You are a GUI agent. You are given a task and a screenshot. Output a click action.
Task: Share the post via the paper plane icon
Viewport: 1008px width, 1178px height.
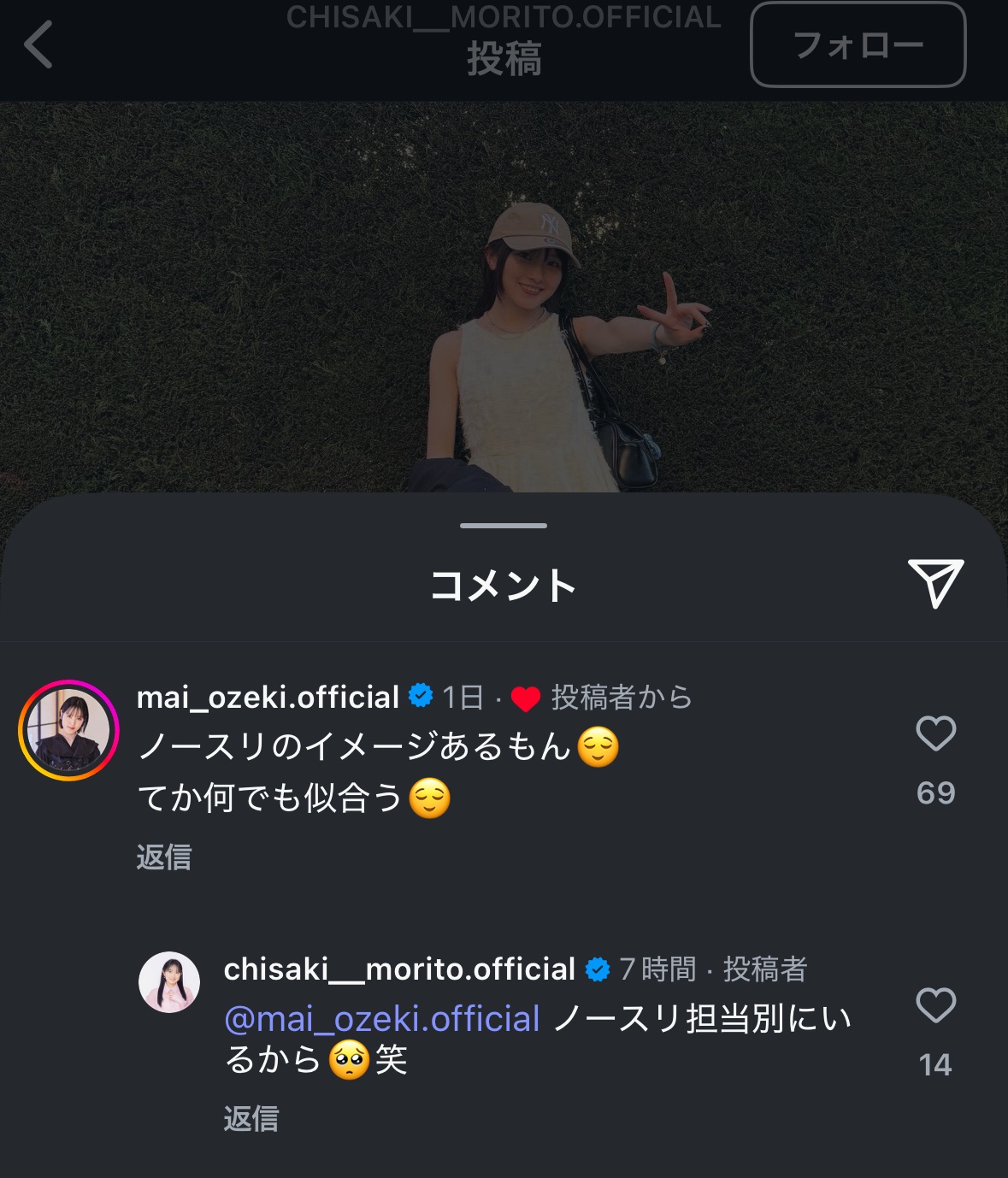pos(935,583)
